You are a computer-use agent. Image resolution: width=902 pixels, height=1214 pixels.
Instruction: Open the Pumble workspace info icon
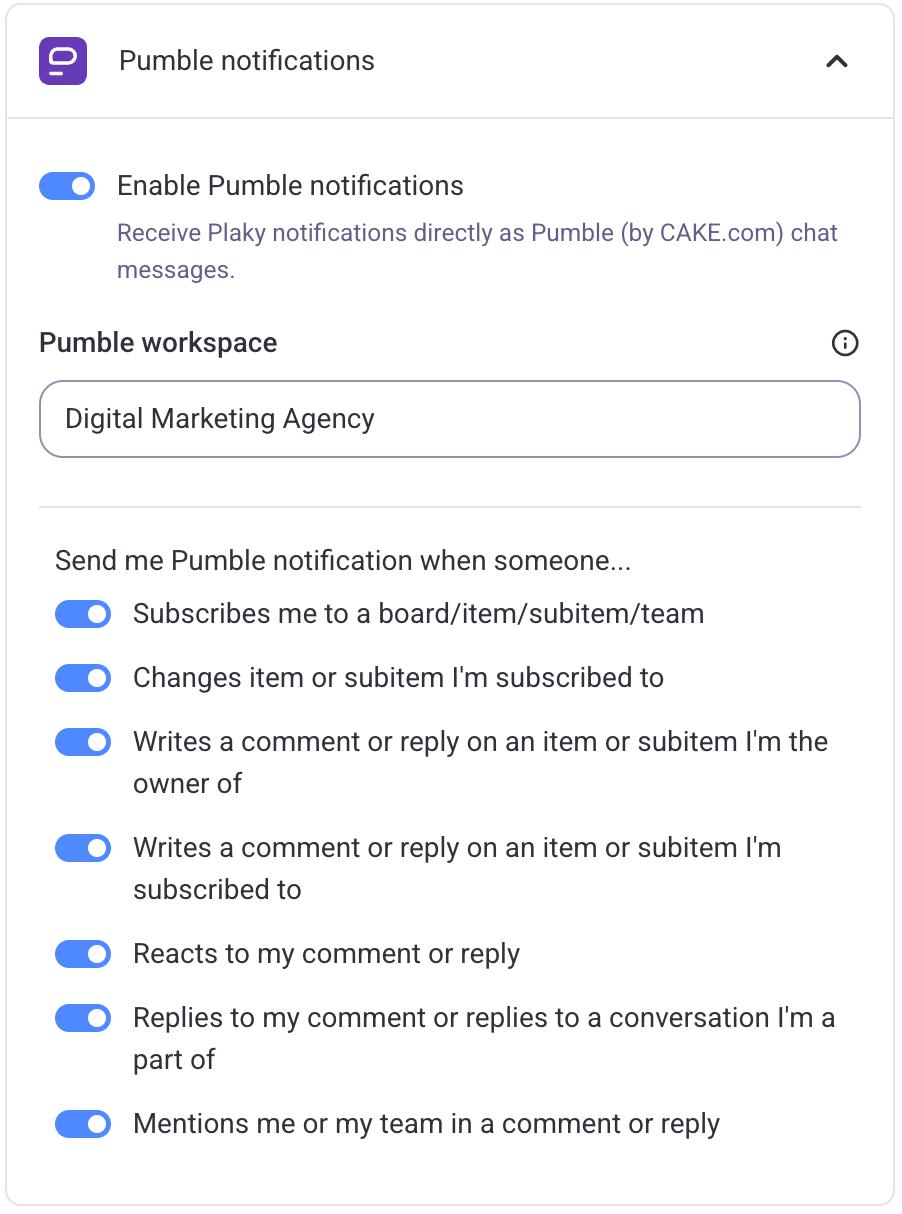pyautogui.click(x=845, y=343)
